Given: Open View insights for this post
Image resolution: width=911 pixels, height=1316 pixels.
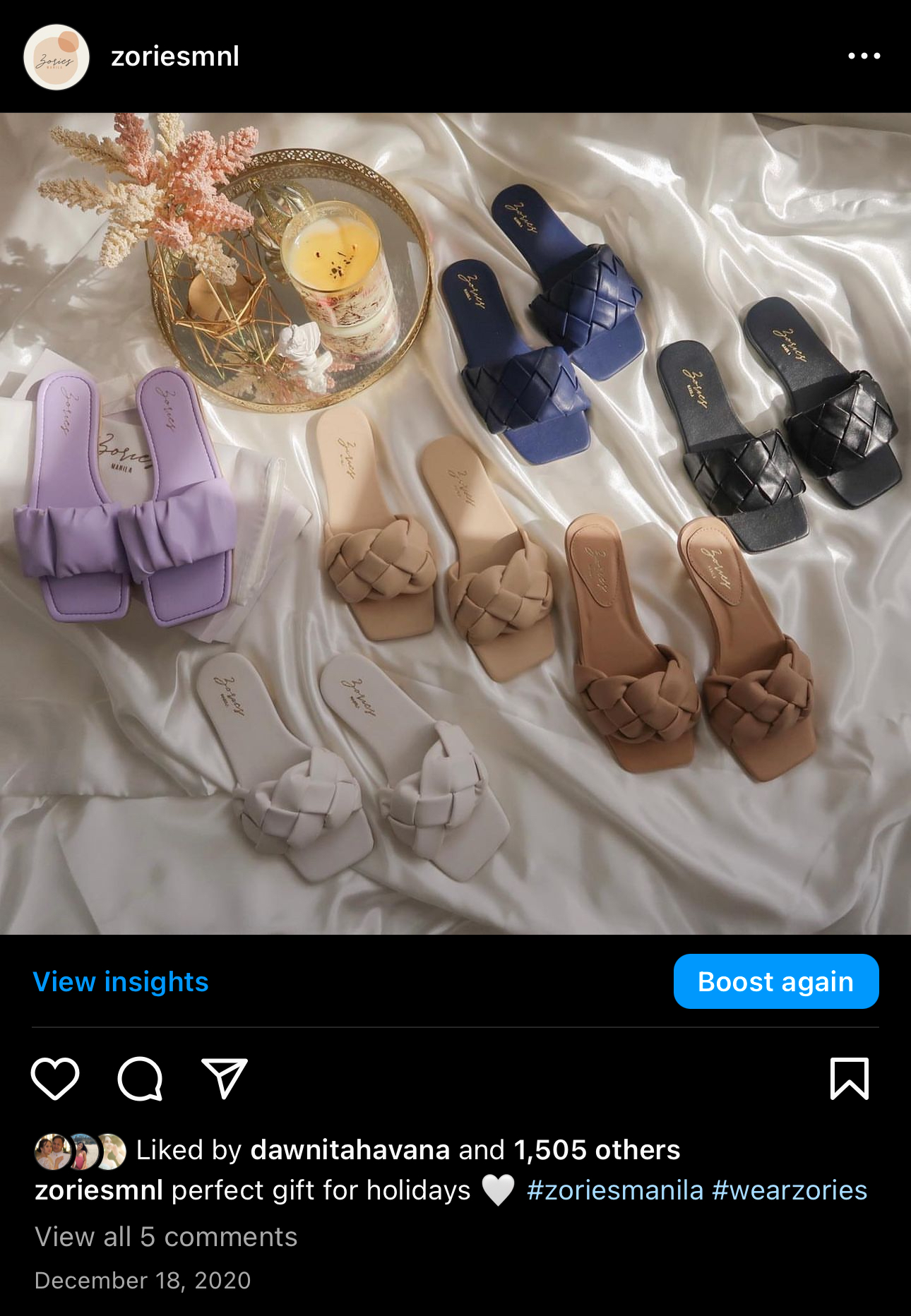Looking at the screenshot, I should [x=121, y=982].
